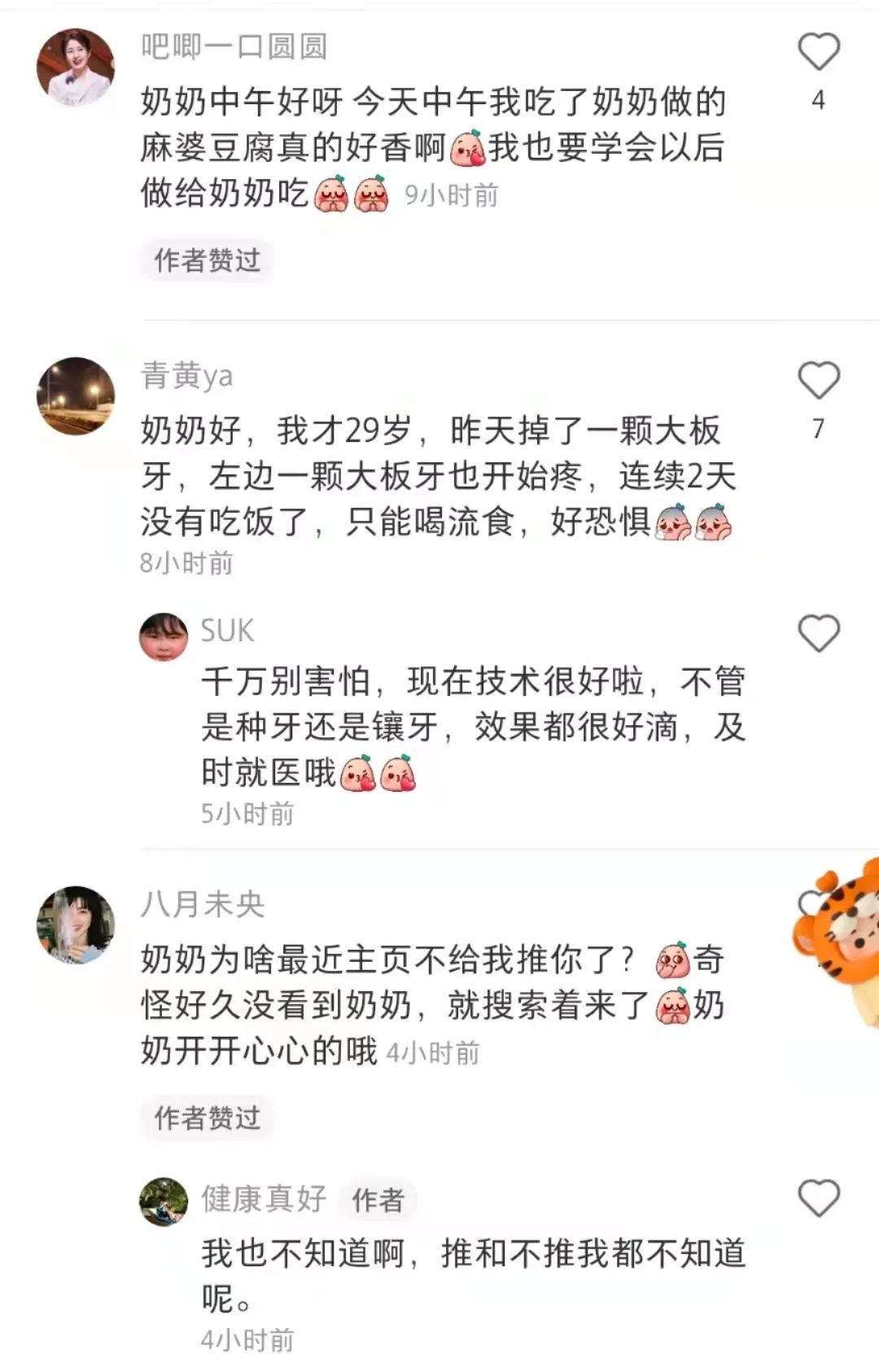
Task: Open 八月未央's profile avatar
Action: pyautogui.click(x=76, y=925)
